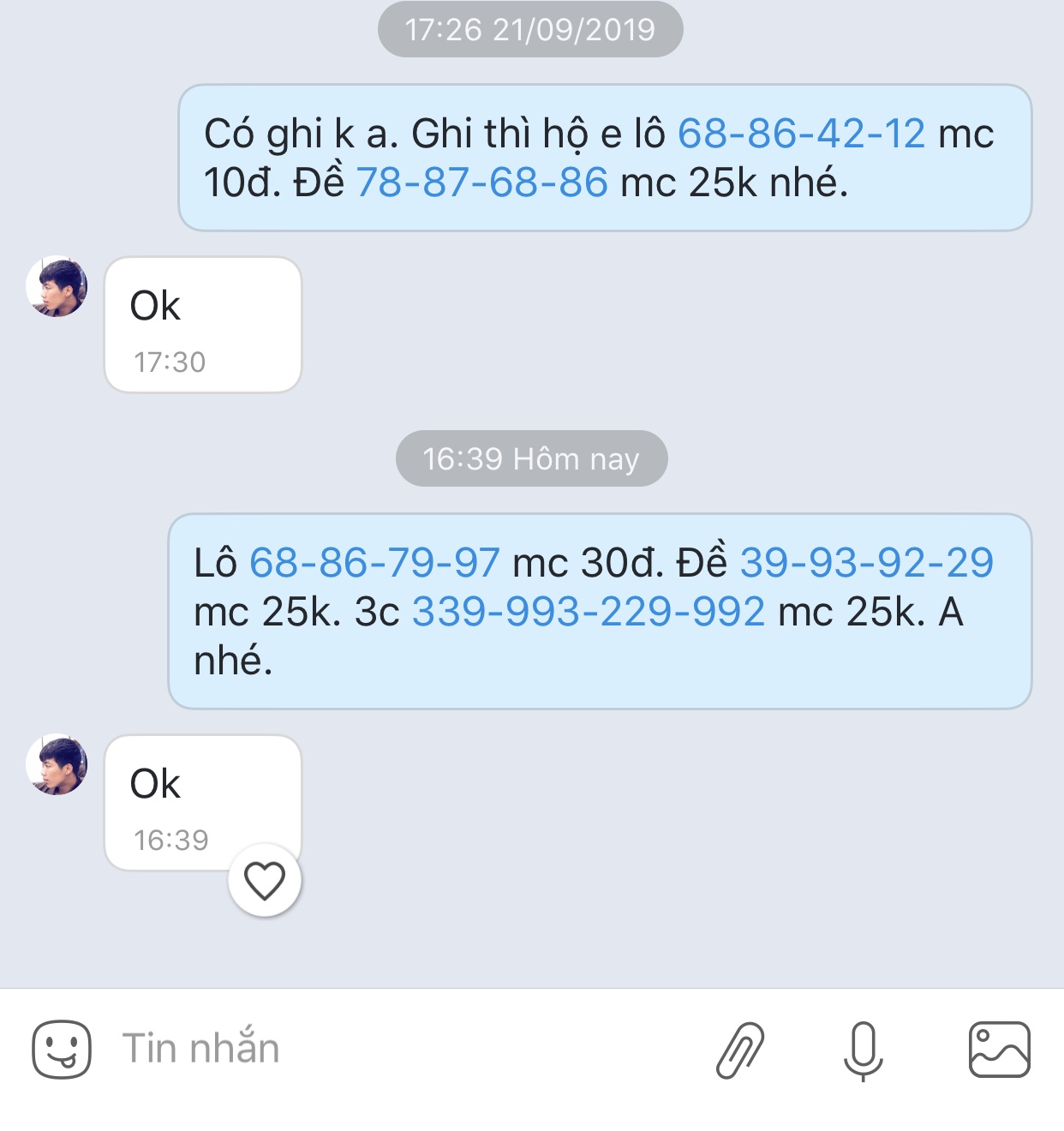Tap the linked number 68-86-42-12

(801, 134)
